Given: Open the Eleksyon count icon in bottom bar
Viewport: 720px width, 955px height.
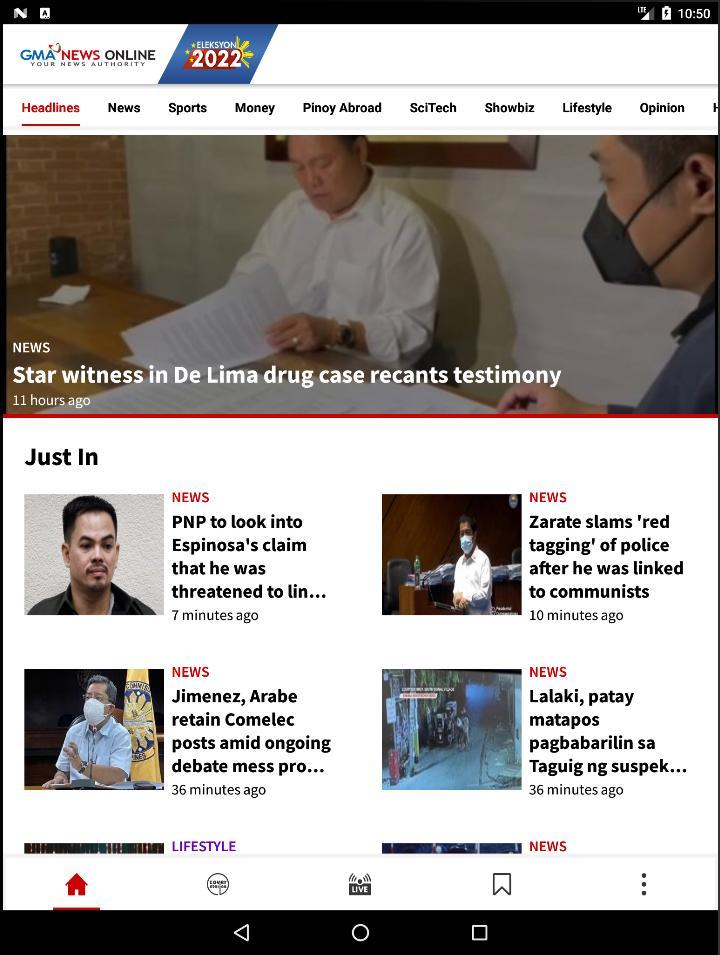Looking at the screenshot, I should click(x=218, y=884).
